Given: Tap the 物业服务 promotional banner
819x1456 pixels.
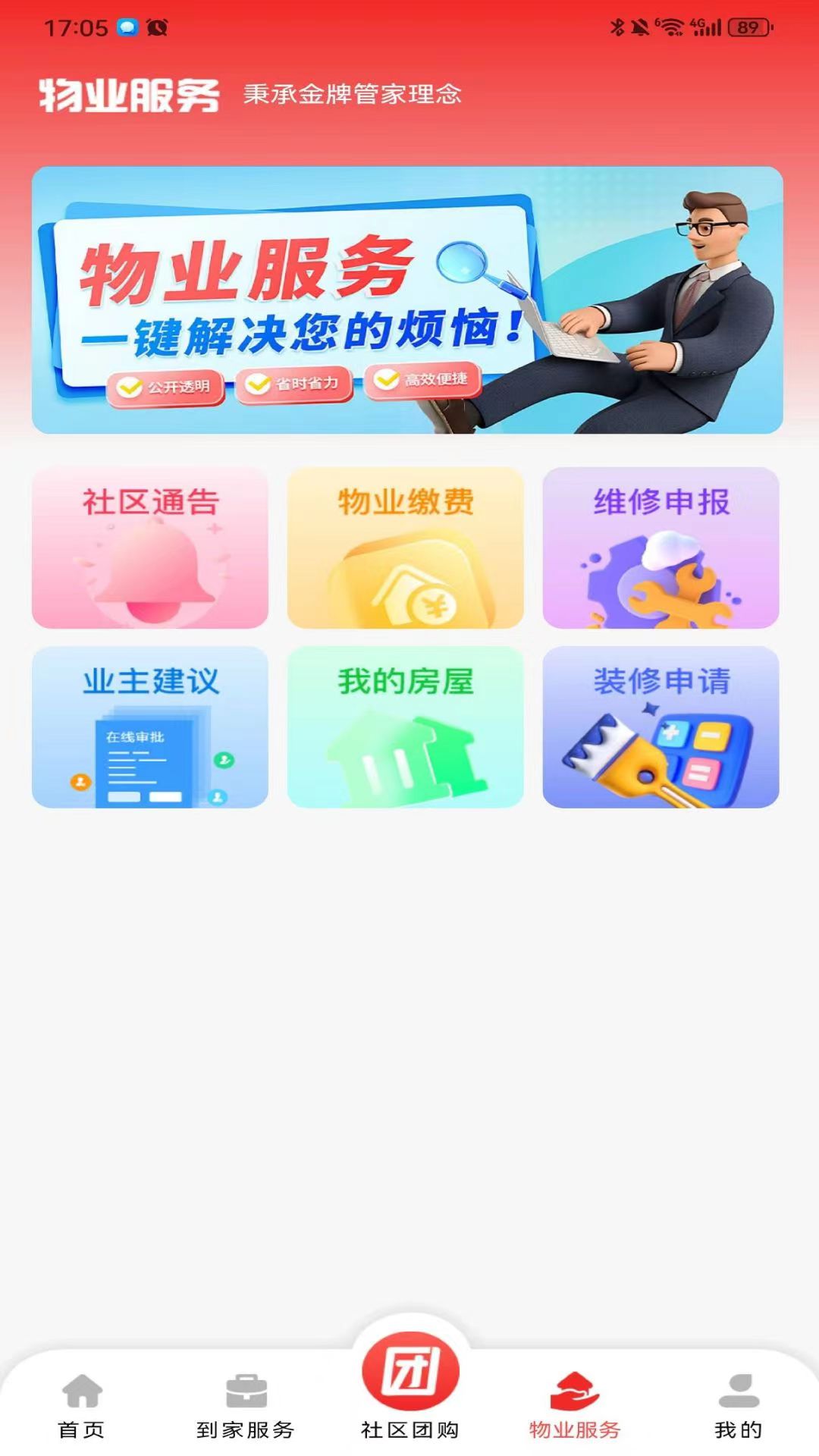Looking at the screenshot, I should (407, 300).
